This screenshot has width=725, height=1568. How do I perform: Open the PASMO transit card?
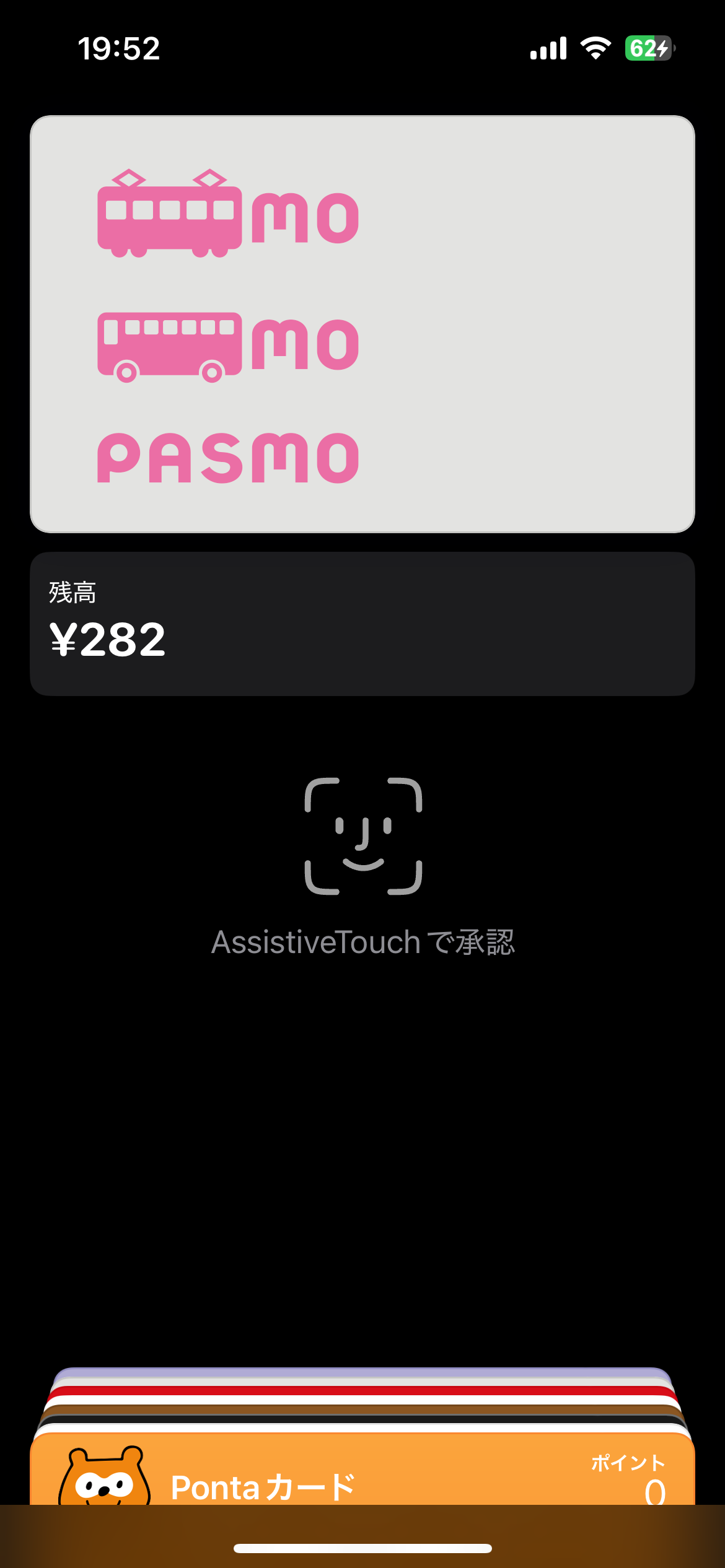362,324
